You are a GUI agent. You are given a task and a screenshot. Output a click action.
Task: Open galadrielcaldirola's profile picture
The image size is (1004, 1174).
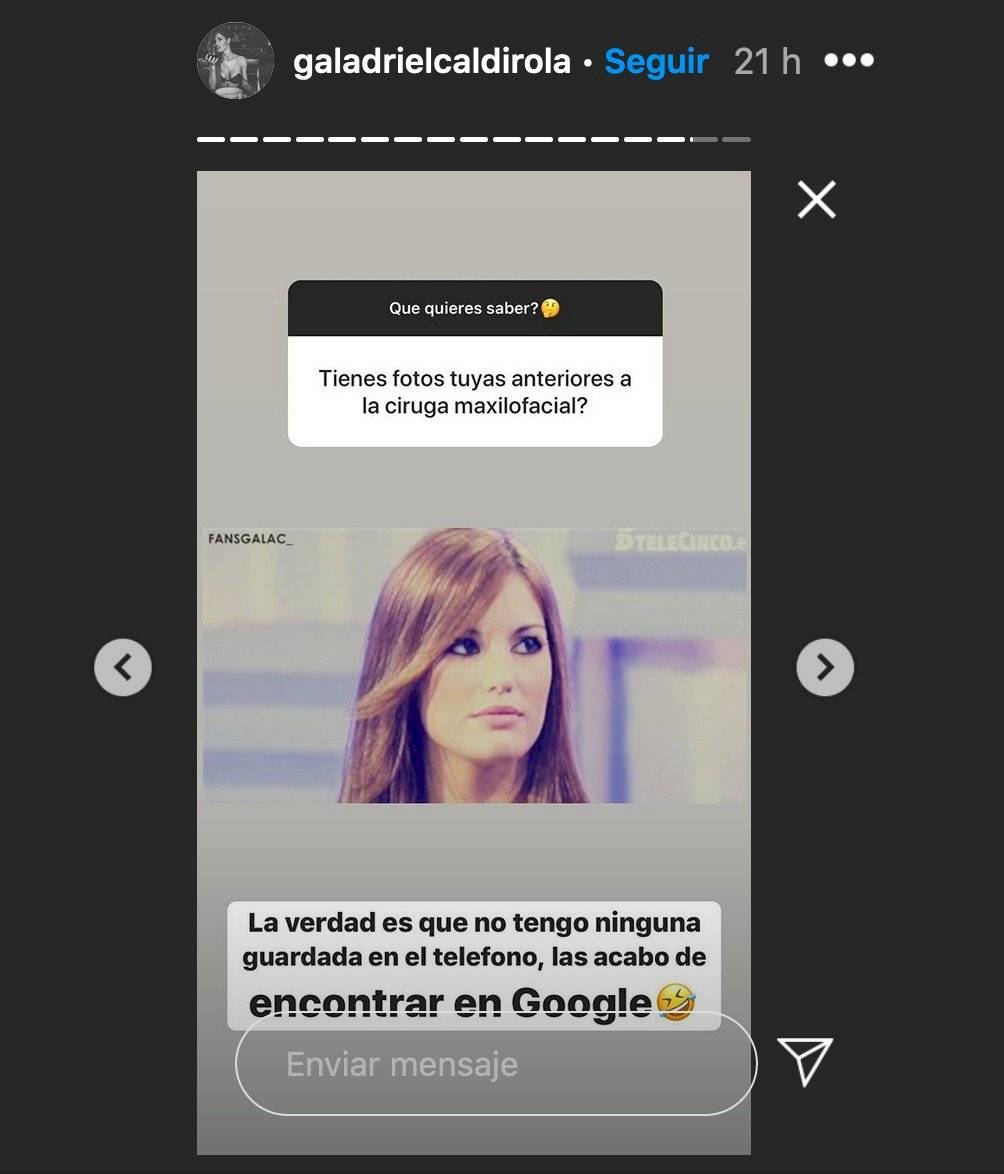click(x=235, y=61)
